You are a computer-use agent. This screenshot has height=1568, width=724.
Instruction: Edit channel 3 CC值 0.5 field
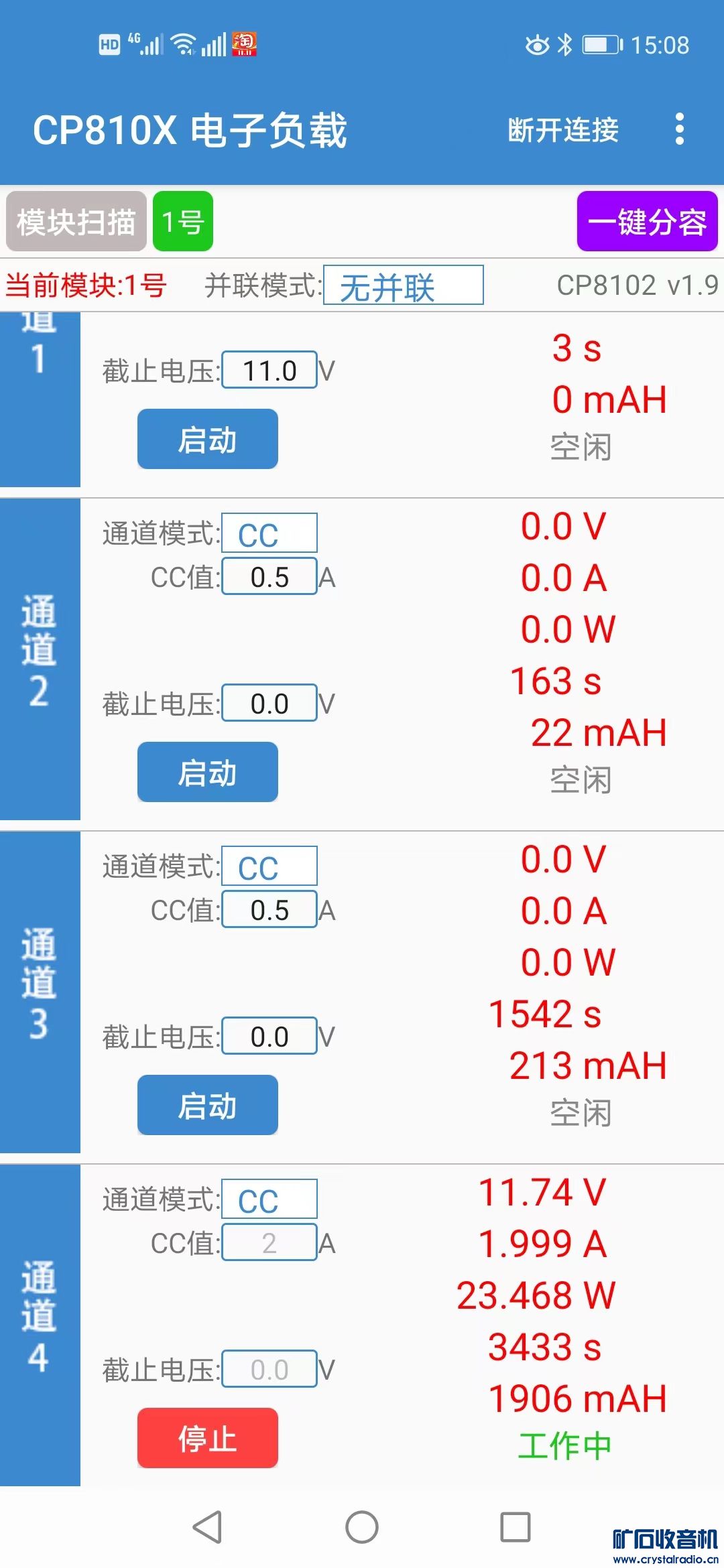click(x=269, y=910)
